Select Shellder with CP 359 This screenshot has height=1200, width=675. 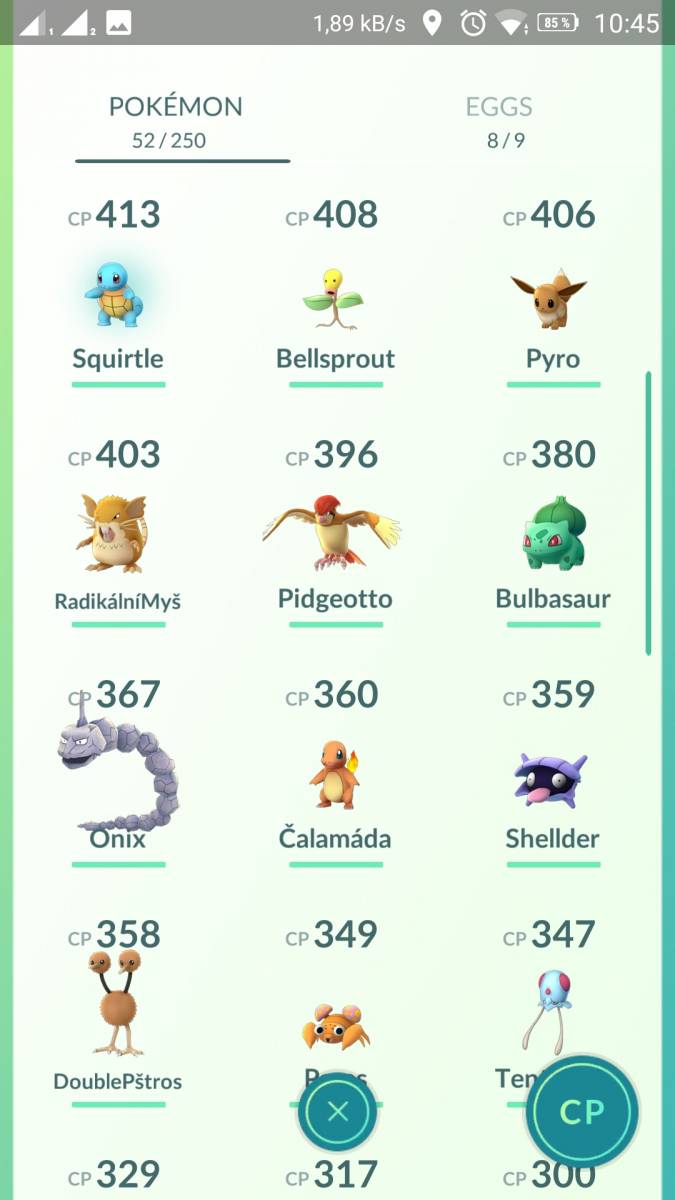click(x=552, y=772)
